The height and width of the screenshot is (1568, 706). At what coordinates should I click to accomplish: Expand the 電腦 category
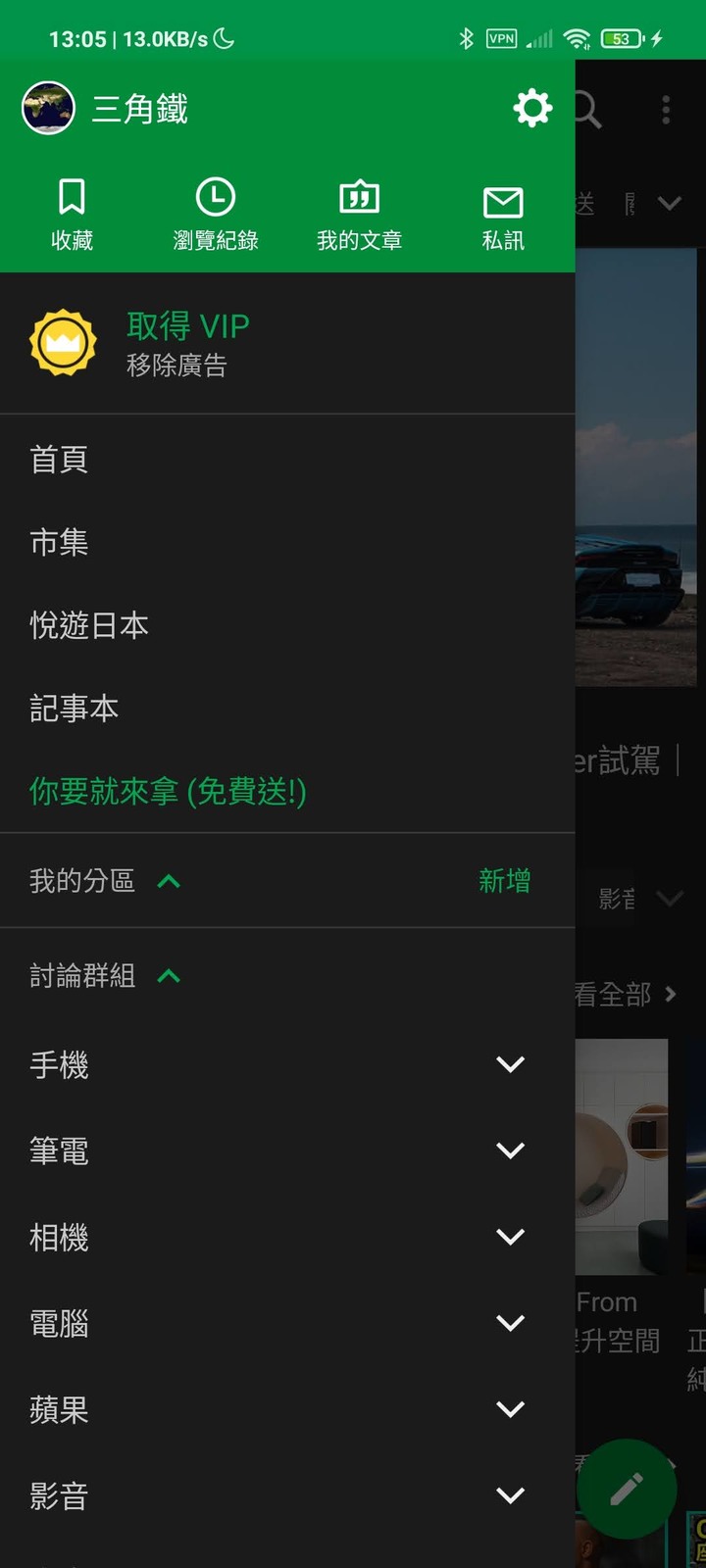(x=510, y=1323)
